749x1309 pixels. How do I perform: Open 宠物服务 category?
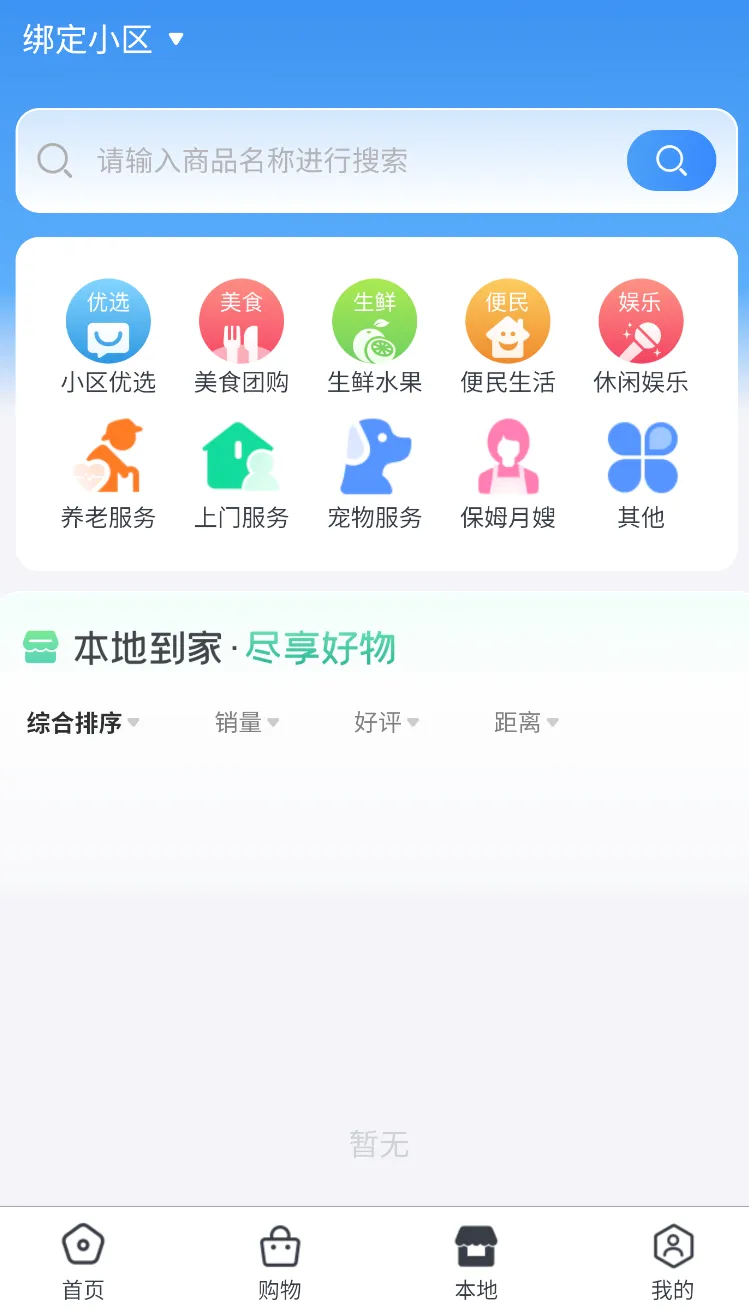375,473
